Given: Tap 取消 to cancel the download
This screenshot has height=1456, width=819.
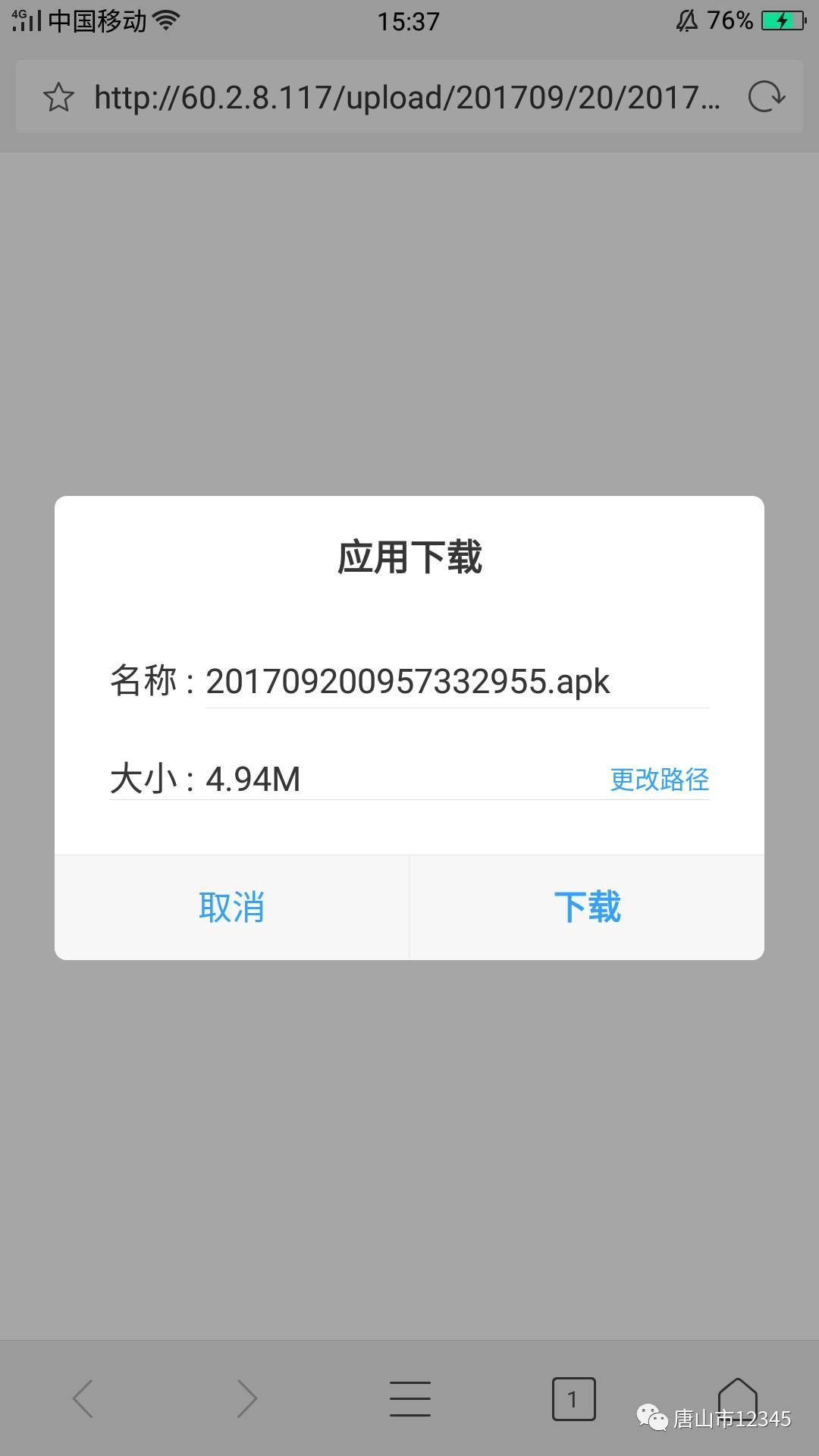Looking at the screenshot, I should click(x=231, y=907).
